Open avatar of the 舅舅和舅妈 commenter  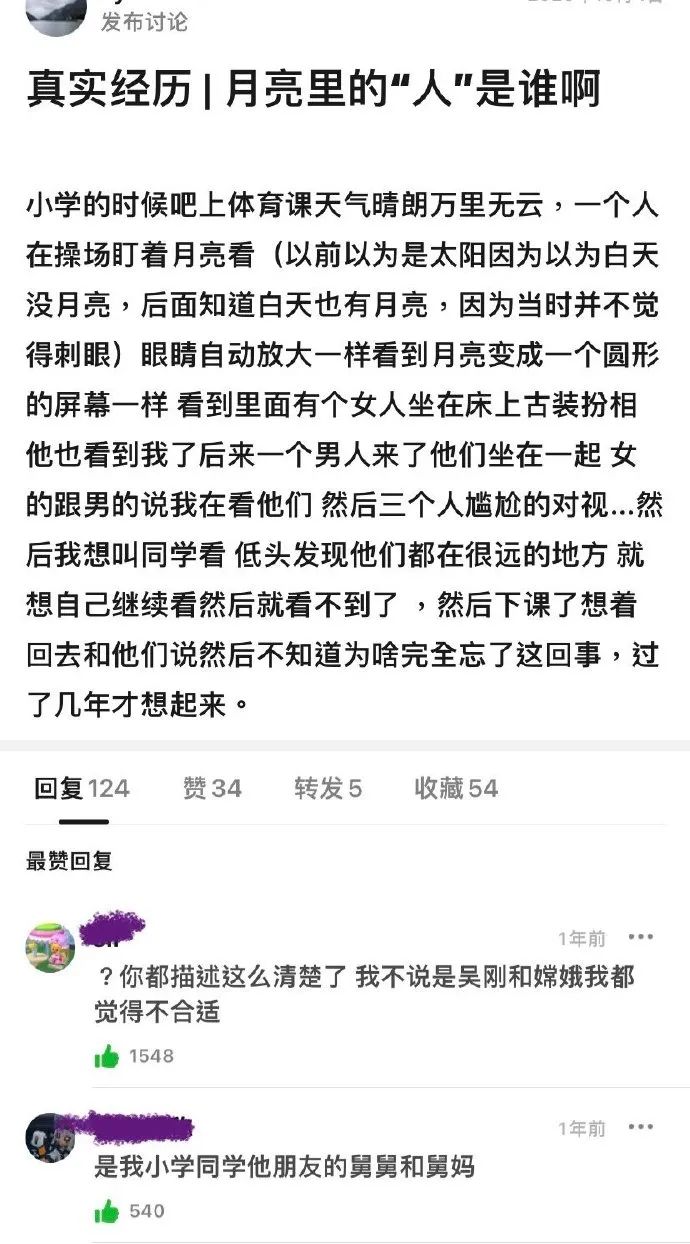[x=50, y=1137]
